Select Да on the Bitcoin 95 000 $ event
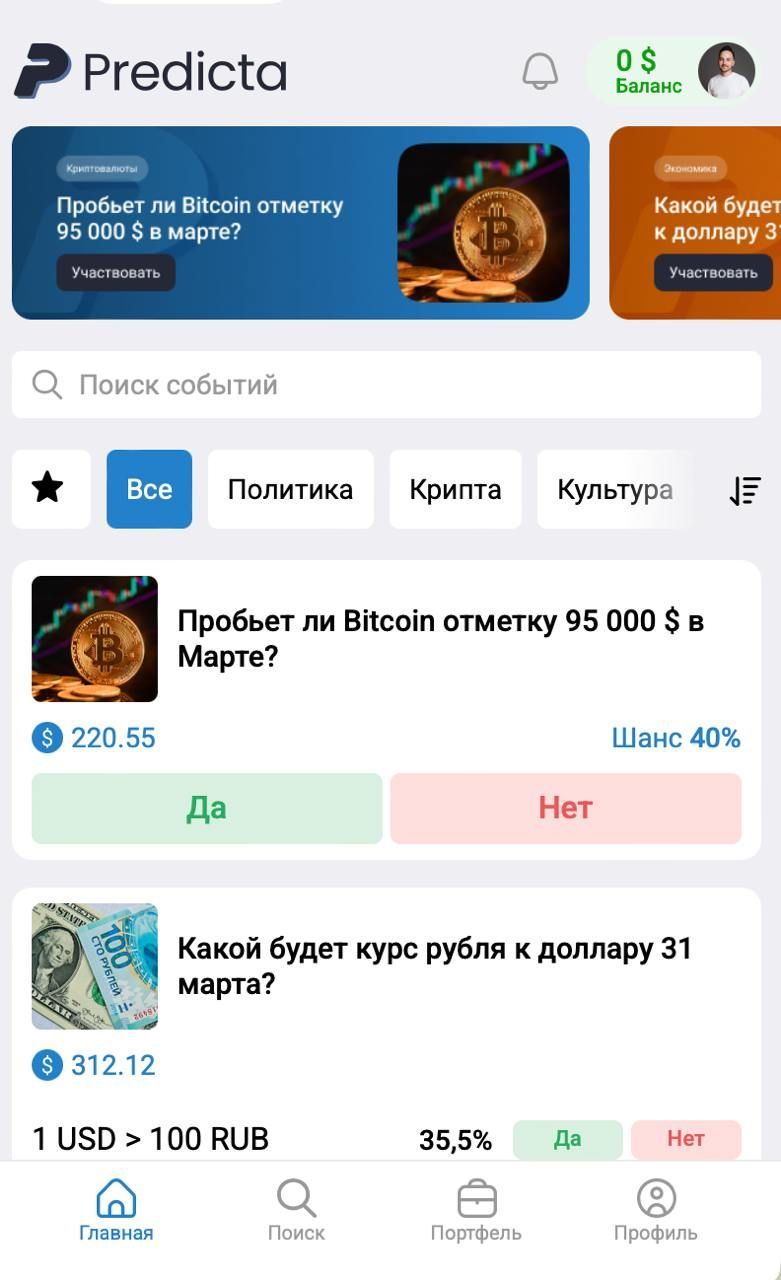 pos(206,806)
